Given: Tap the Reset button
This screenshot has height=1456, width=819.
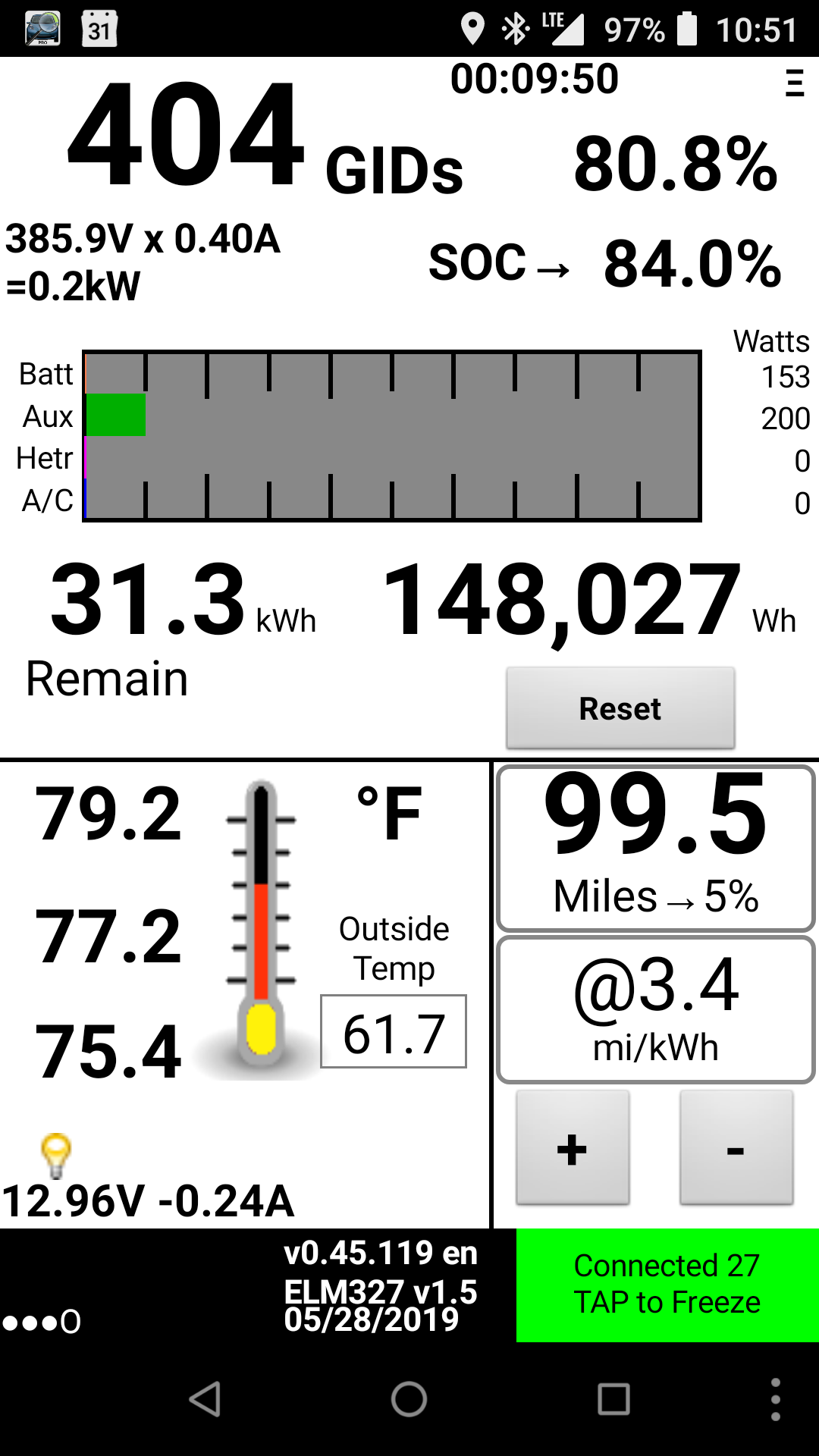Looking at the screenshot, I should tap(620, 708).
